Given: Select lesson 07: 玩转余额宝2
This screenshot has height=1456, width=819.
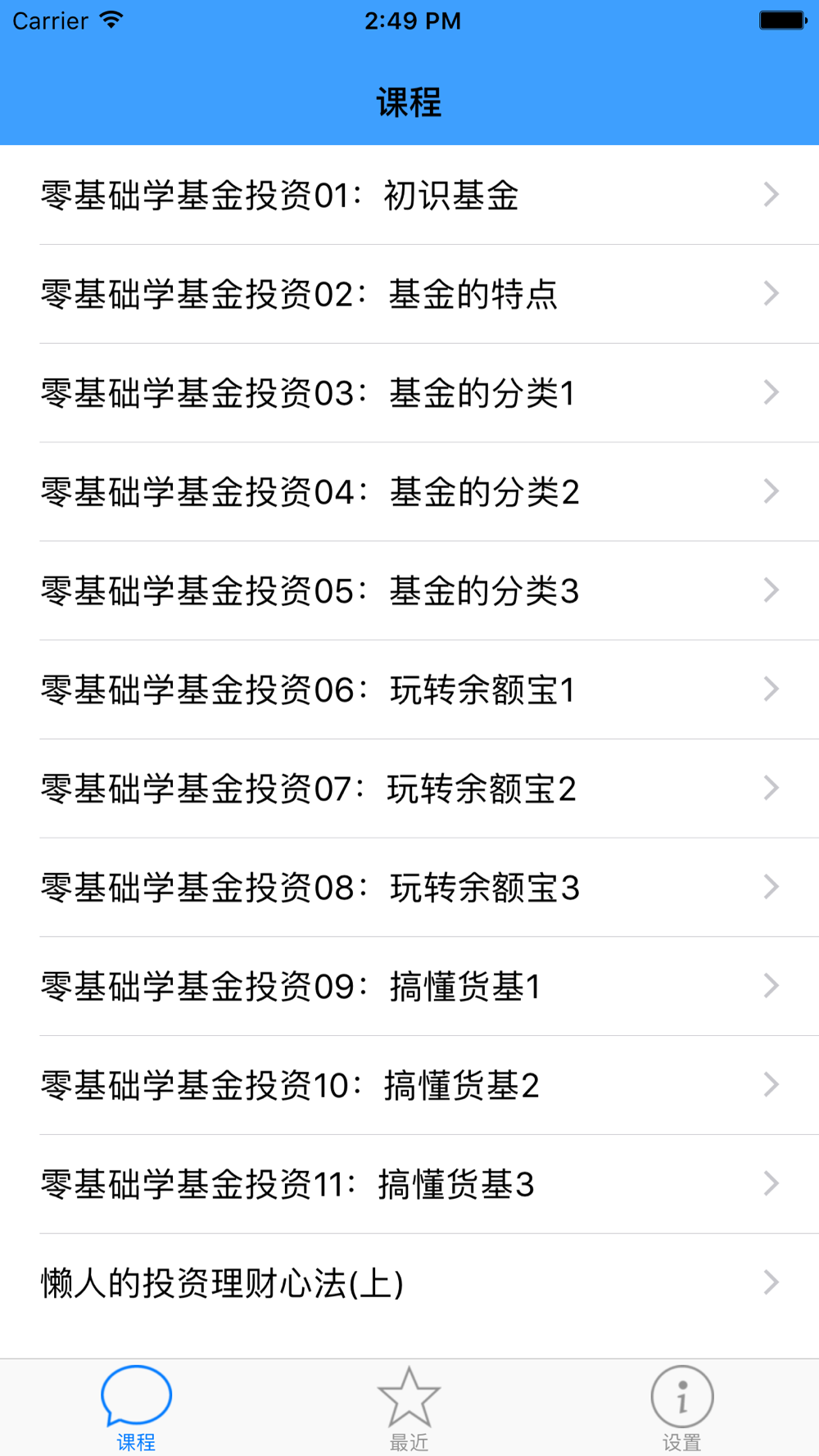Looking at the screenshot, I should pyautogui.click(x=409, y=789).
